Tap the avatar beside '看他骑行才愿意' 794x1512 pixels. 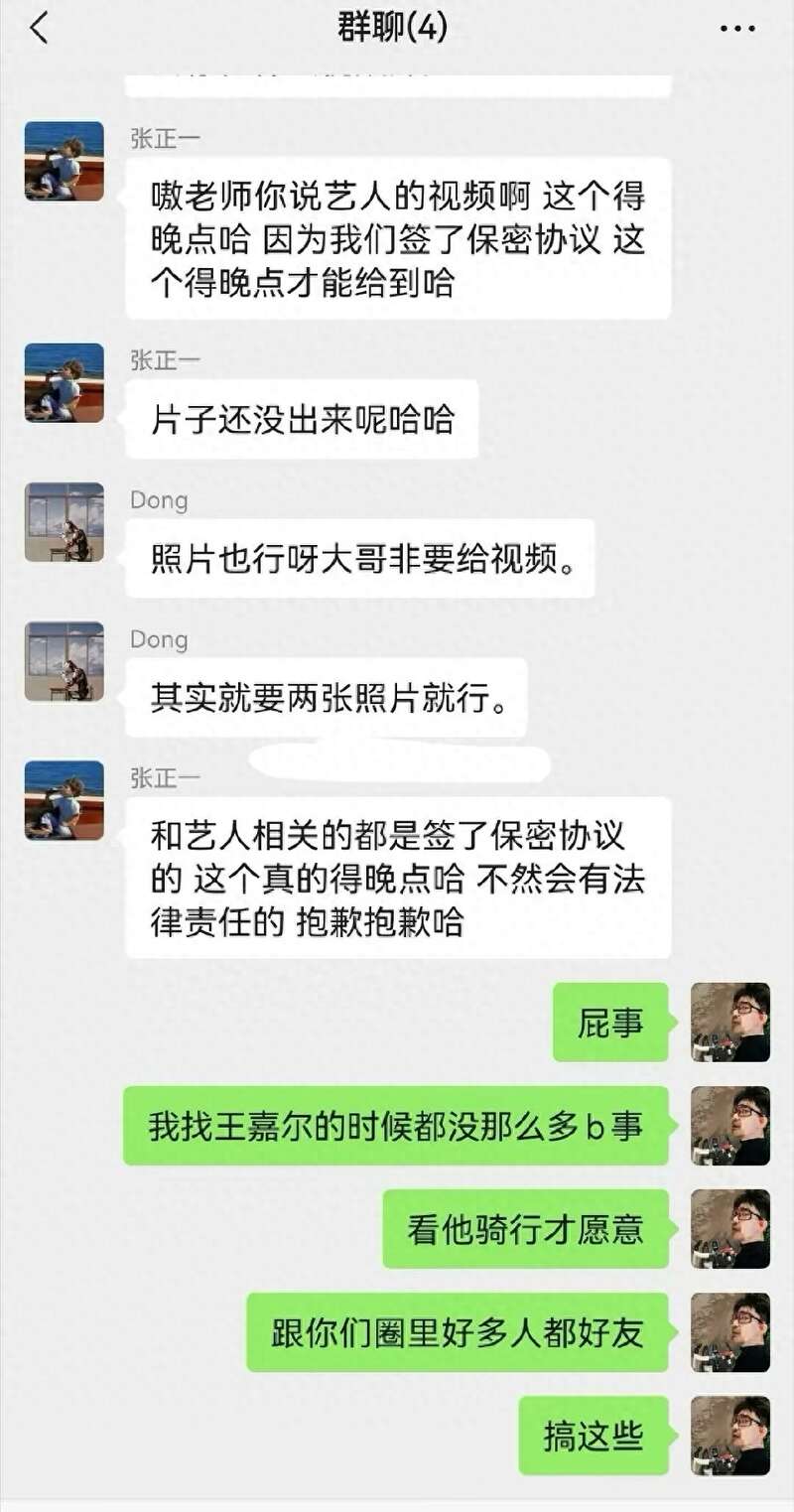pos(730,1229)
